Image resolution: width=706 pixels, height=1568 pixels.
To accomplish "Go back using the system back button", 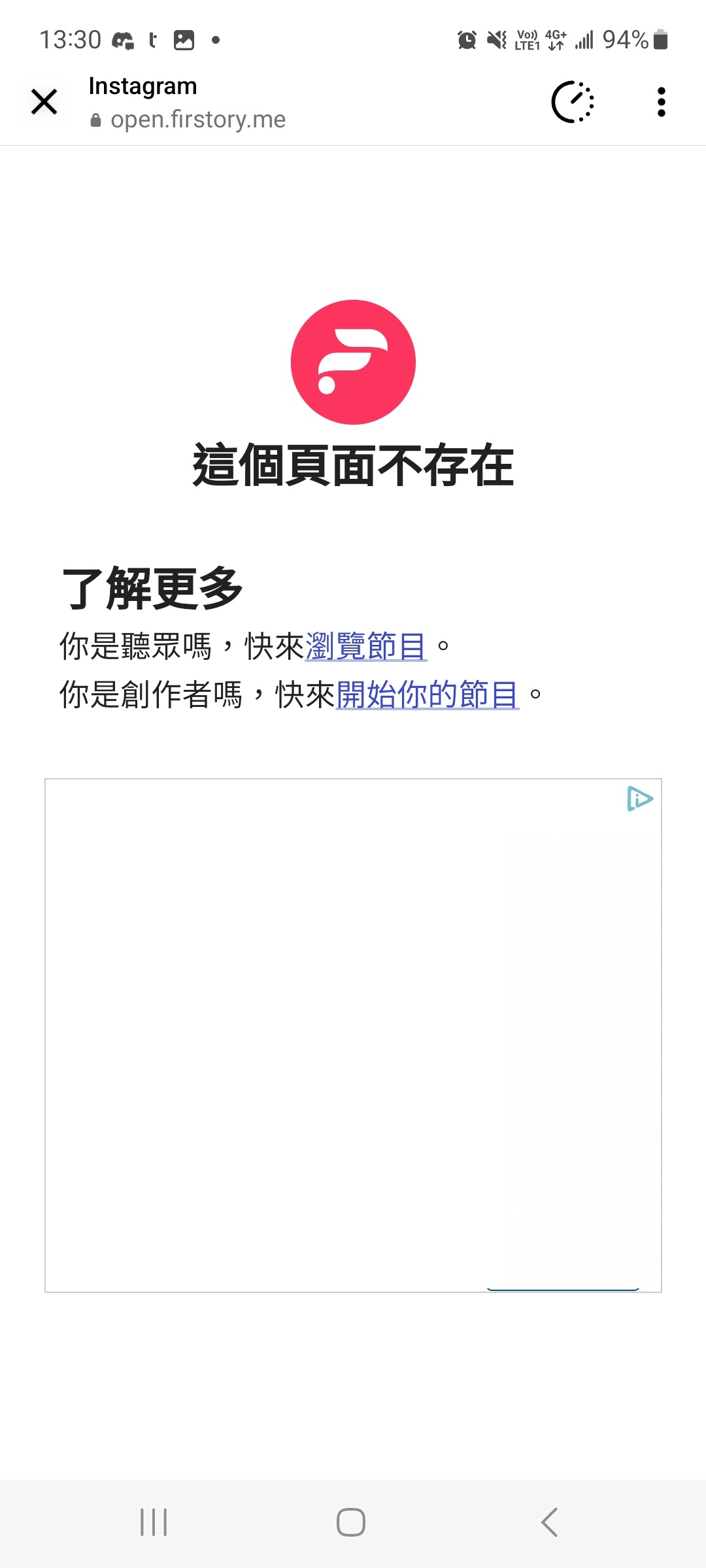I will (x=550, y=1522).
